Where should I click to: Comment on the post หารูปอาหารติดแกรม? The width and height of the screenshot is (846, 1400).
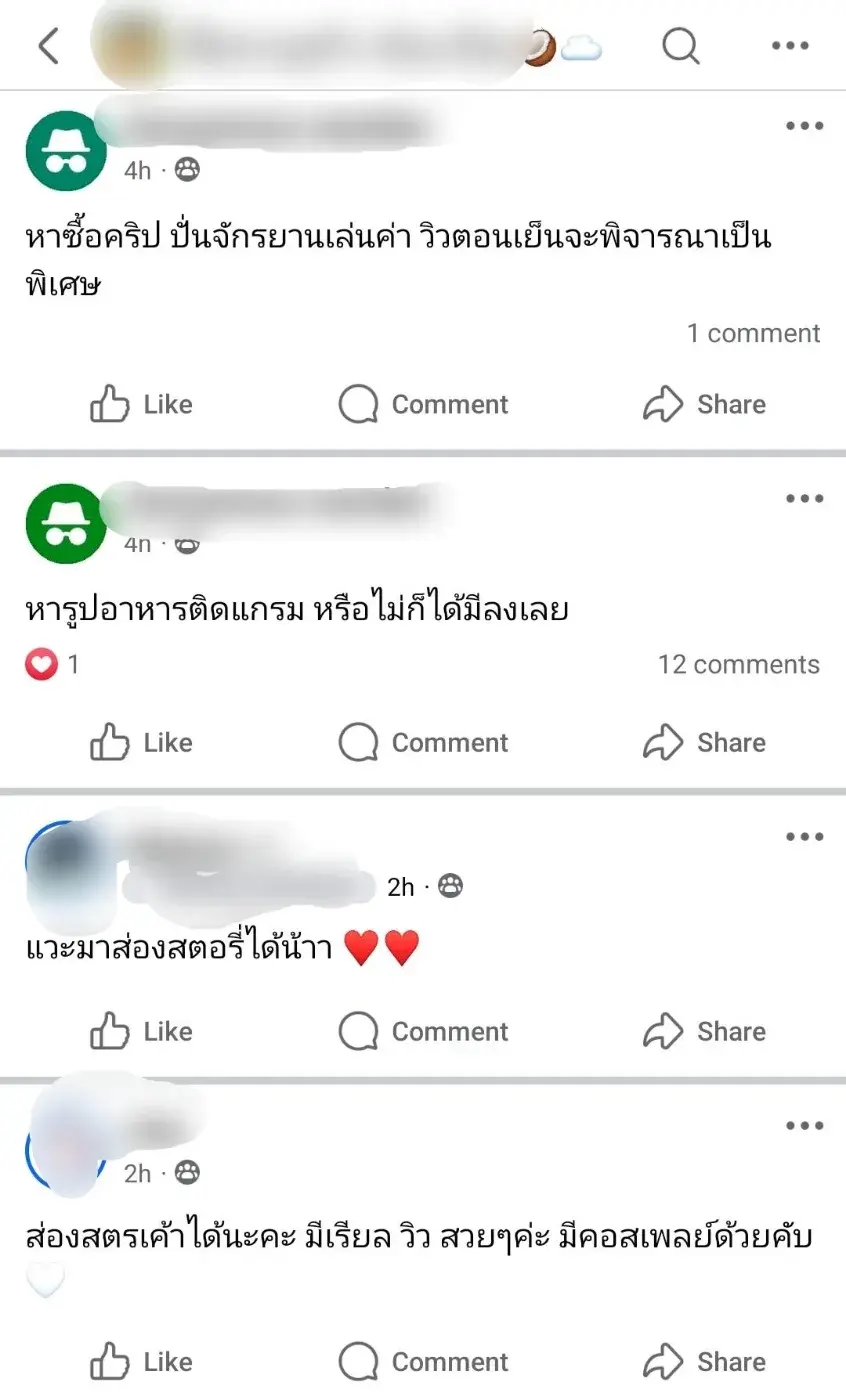click(x=423, y=743)
